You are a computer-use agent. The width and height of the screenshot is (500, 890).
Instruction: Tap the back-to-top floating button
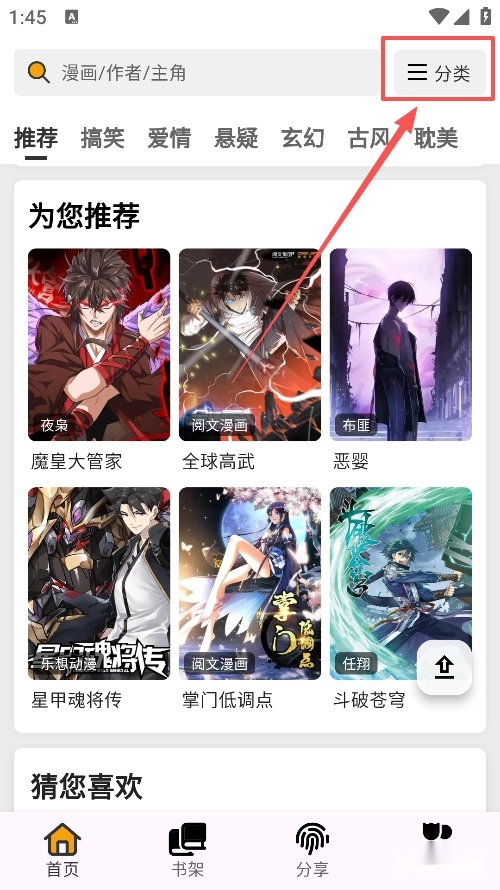(x=444, y=668)
